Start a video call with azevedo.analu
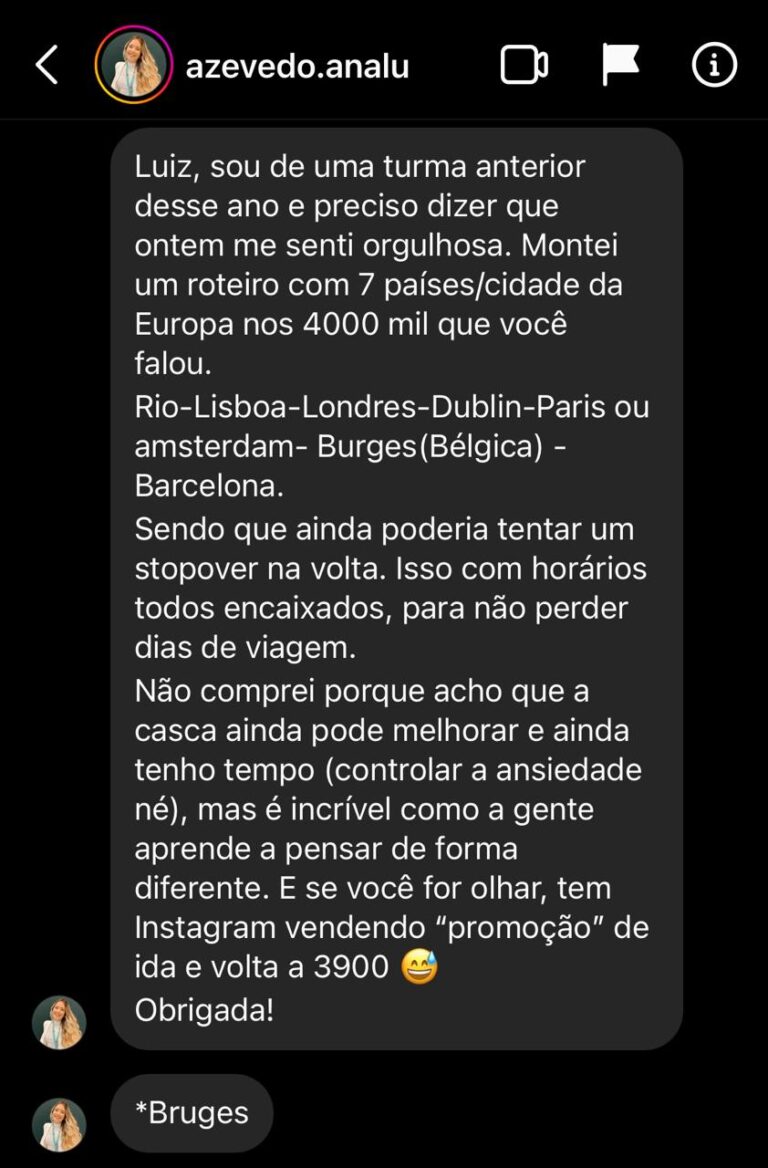This screenshot has width=768, height=1168. (x=524, y=66)
